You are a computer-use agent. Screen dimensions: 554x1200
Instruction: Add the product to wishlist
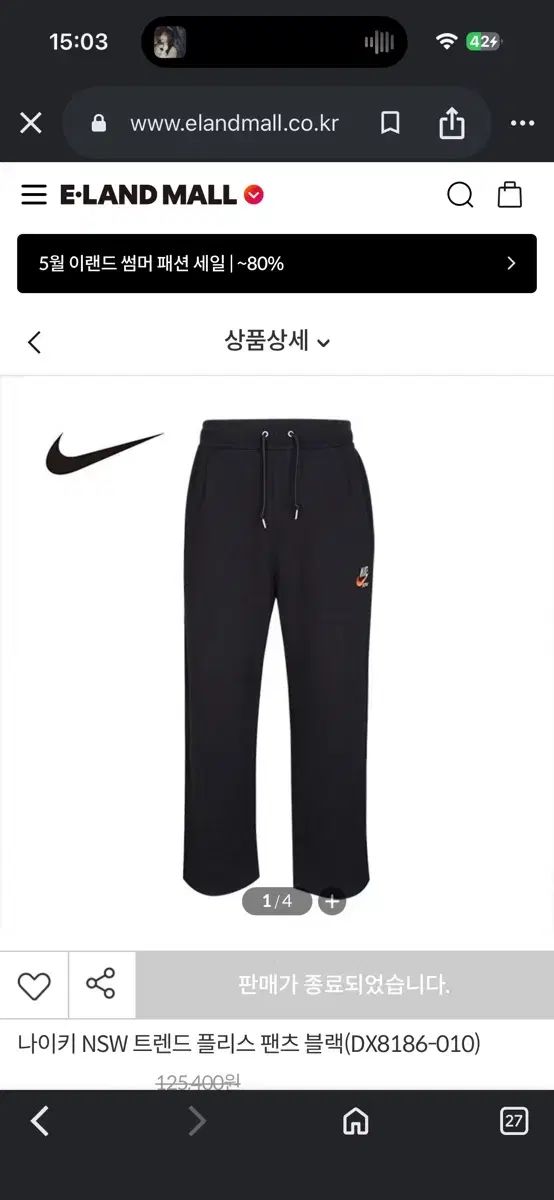point(34,985)
